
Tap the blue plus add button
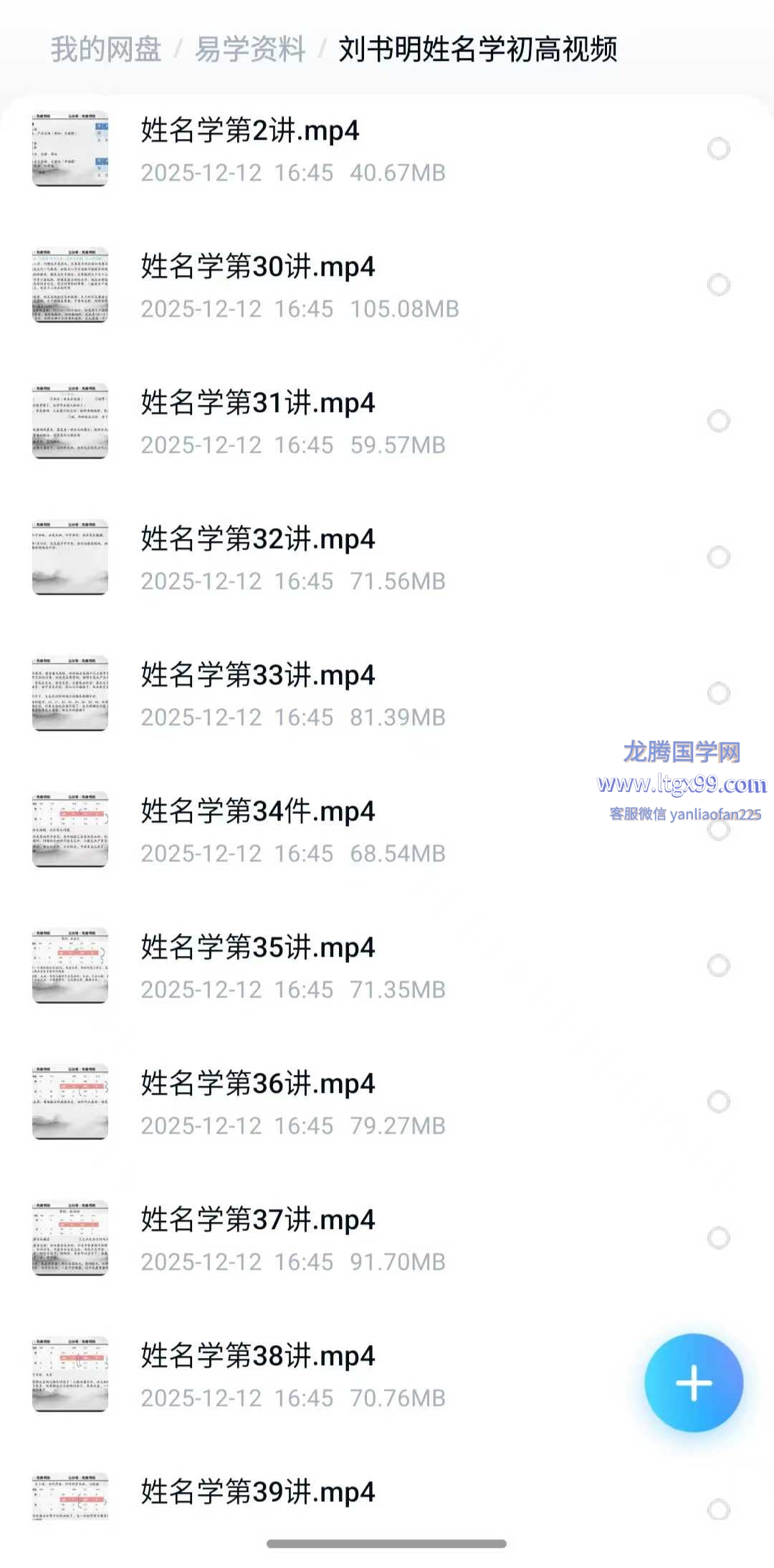pos(693,1382)
